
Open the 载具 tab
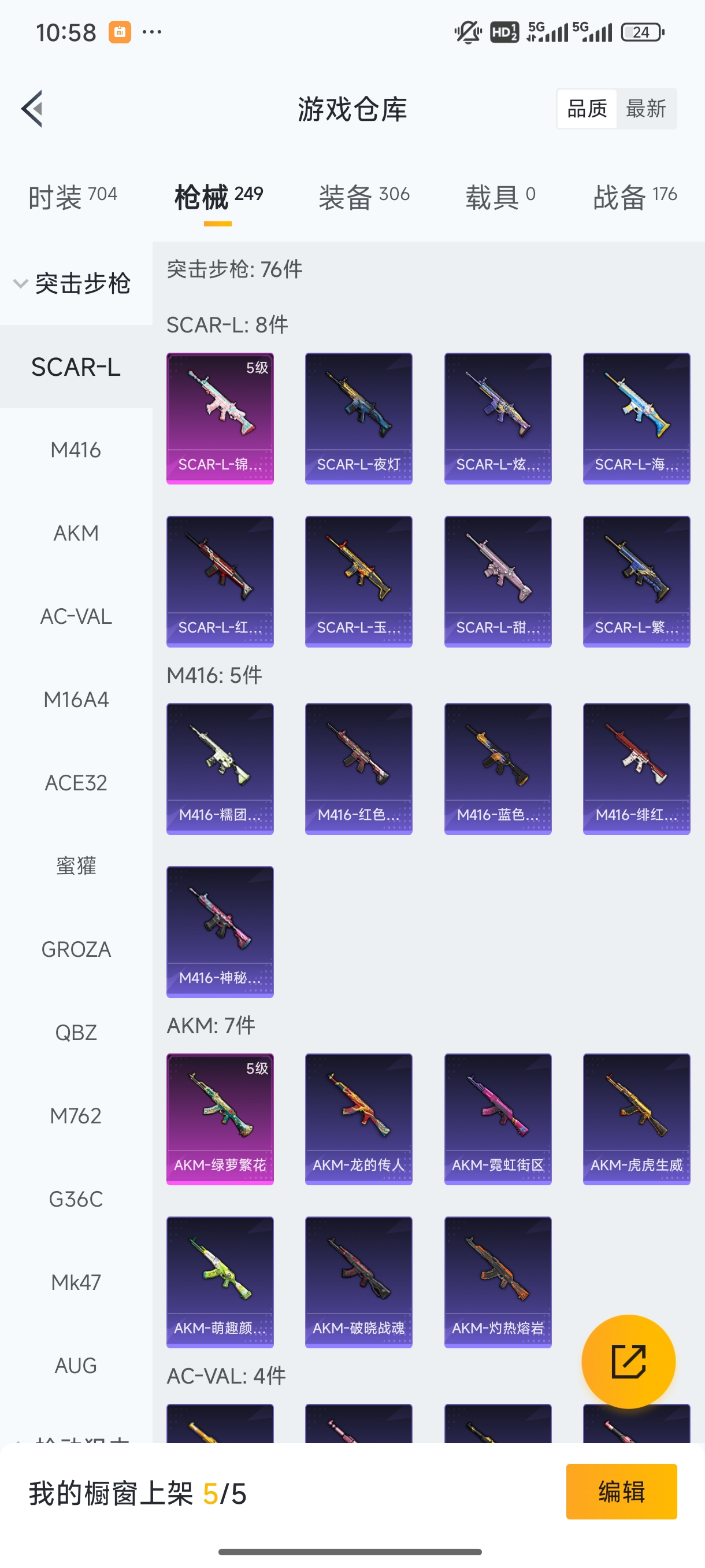point(500,197)
